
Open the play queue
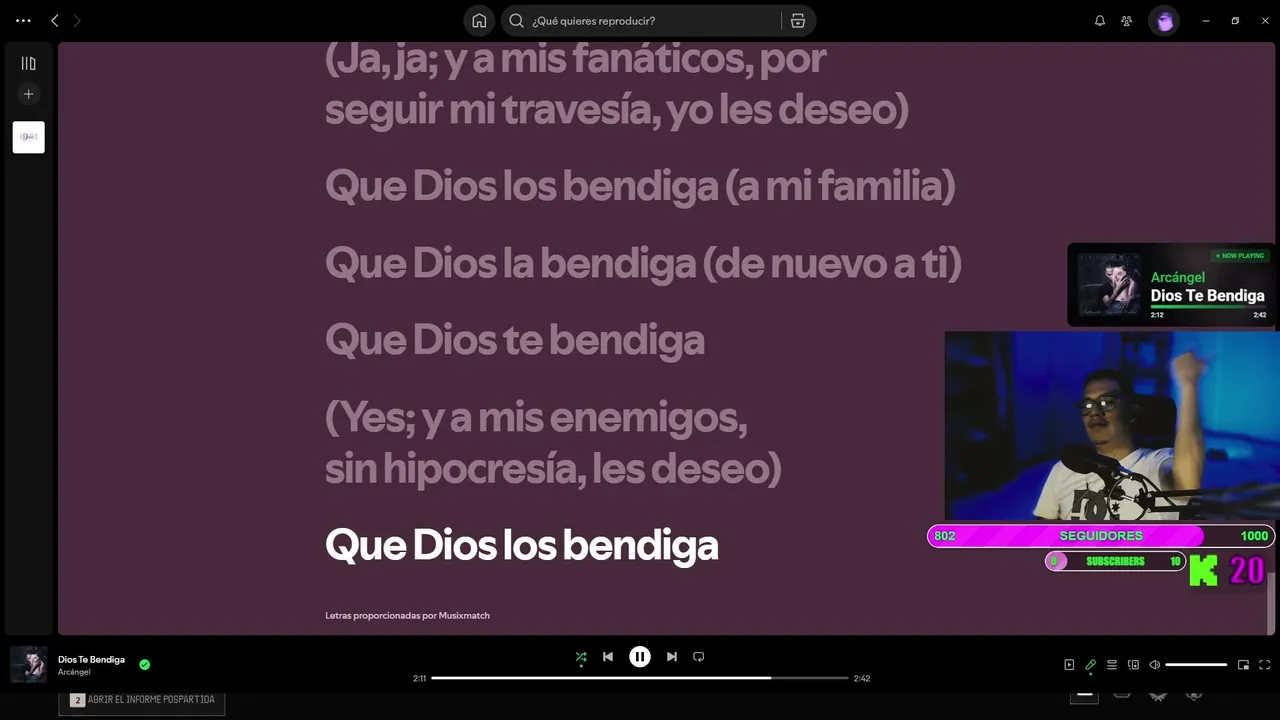(1111, 665)
